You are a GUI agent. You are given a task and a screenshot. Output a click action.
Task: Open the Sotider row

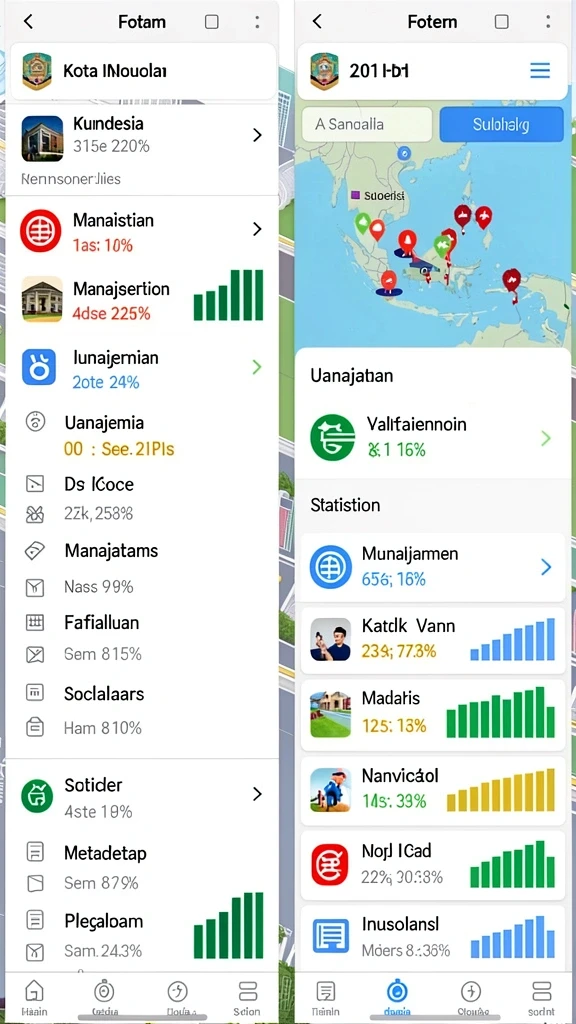142,797
